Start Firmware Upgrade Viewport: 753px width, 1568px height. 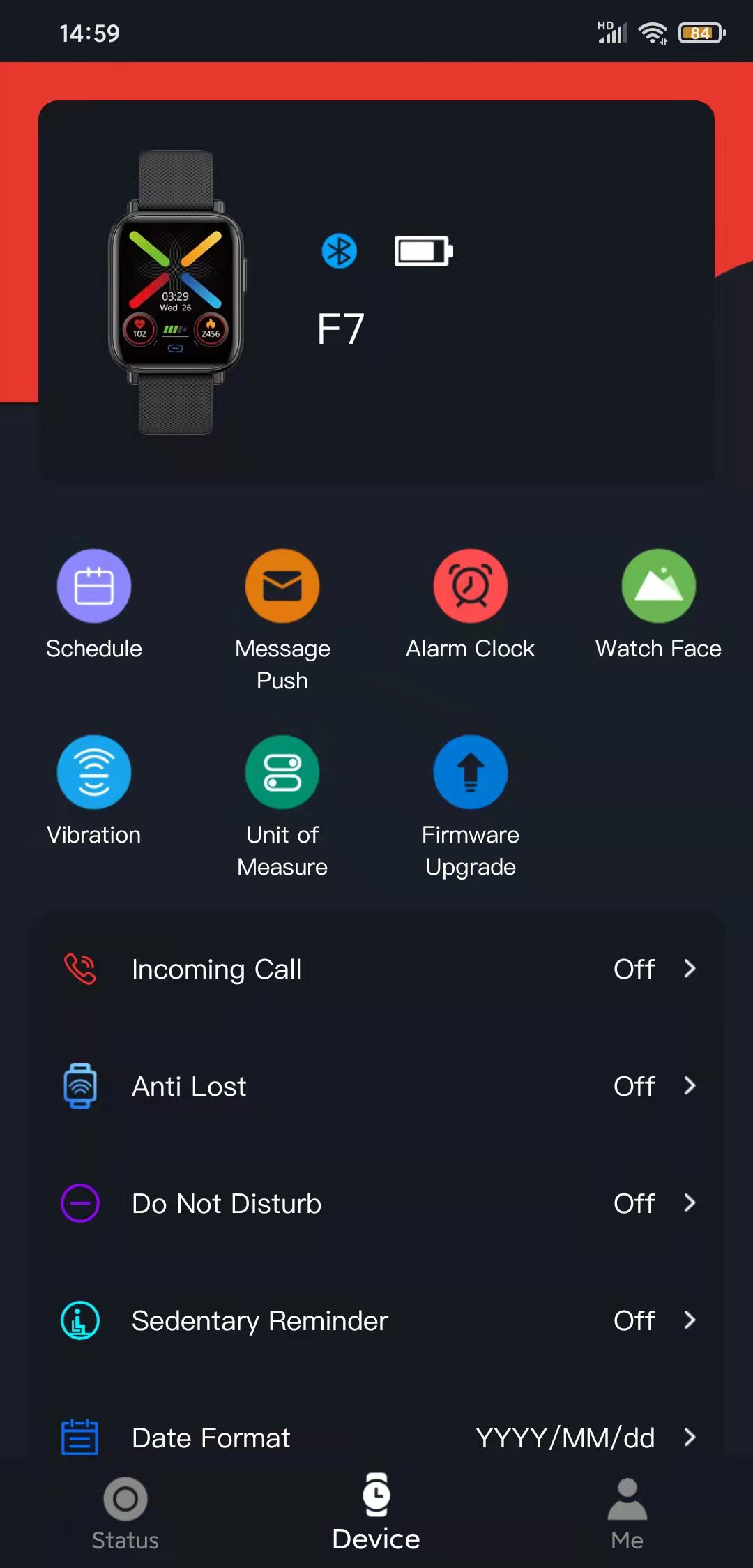click(x=471, y=806)
